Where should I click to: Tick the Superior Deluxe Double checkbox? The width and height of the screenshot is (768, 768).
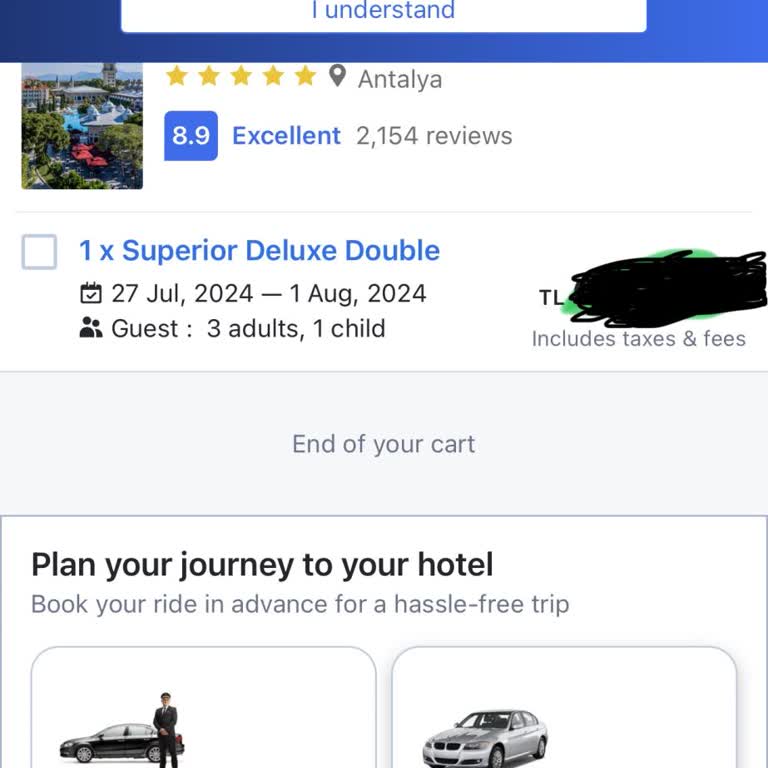(40, 252)
